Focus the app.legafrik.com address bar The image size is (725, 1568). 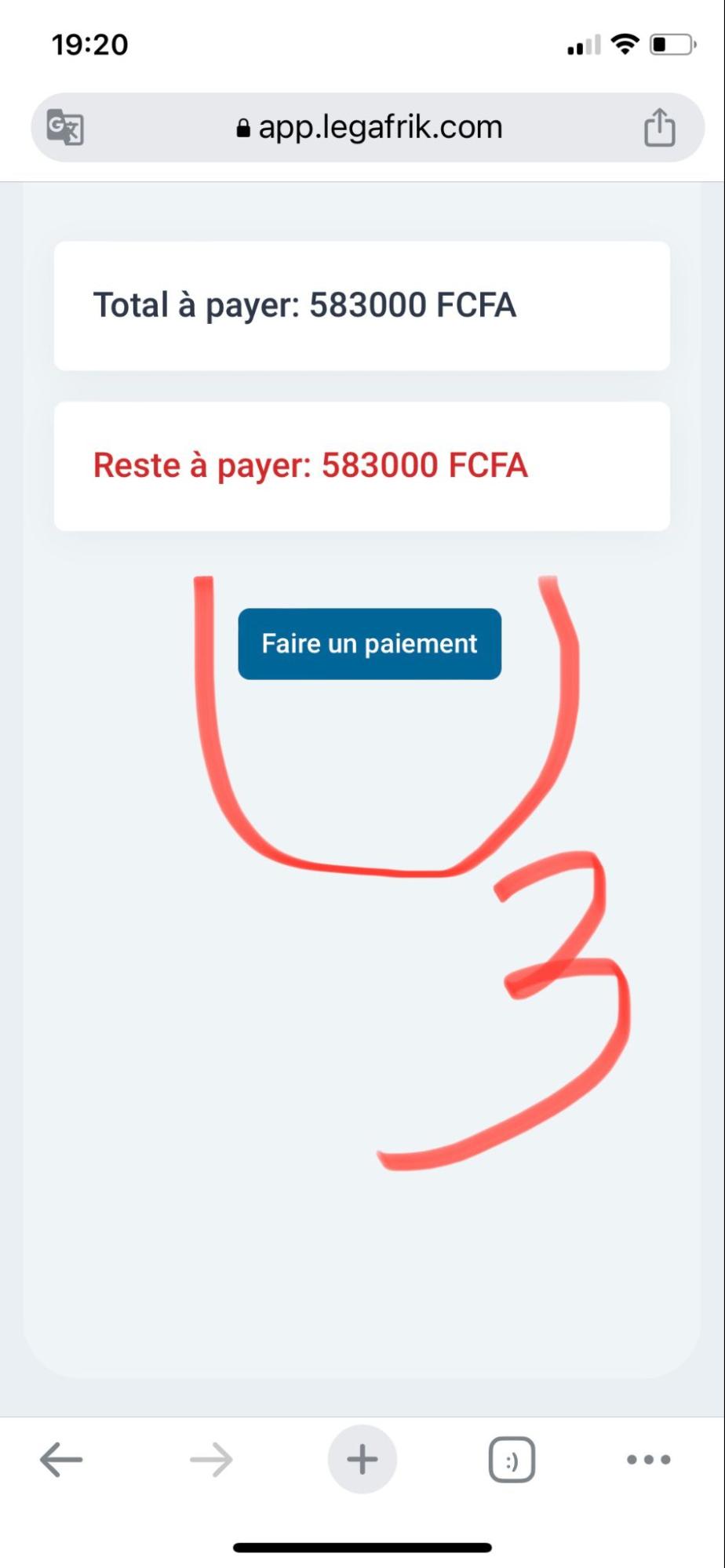[x=369, y=127]
